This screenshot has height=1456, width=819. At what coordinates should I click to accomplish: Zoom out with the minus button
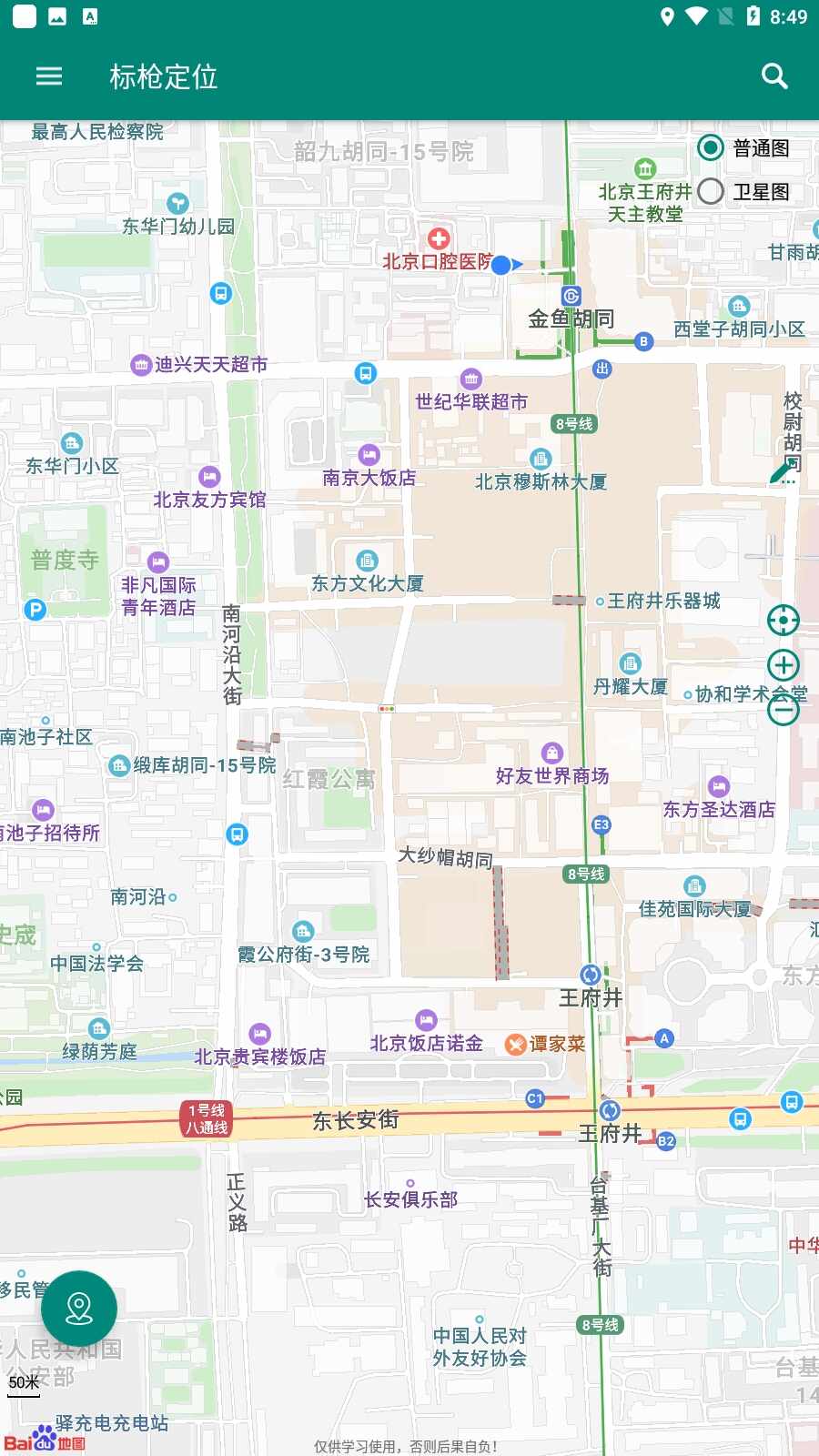point(783,710)
